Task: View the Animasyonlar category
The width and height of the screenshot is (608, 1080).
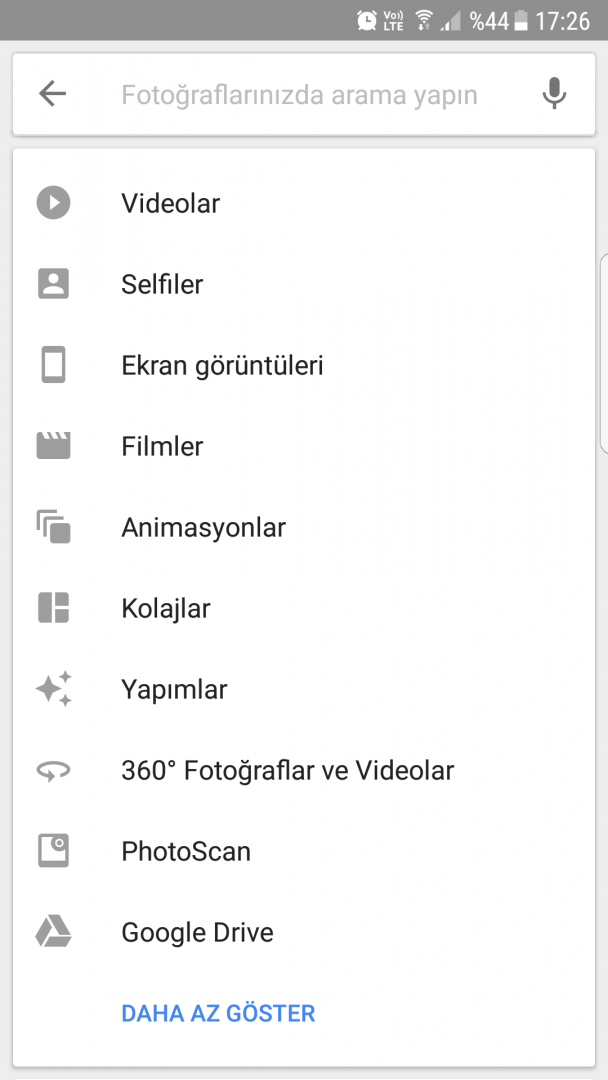Action: click(x=203, y=528)
